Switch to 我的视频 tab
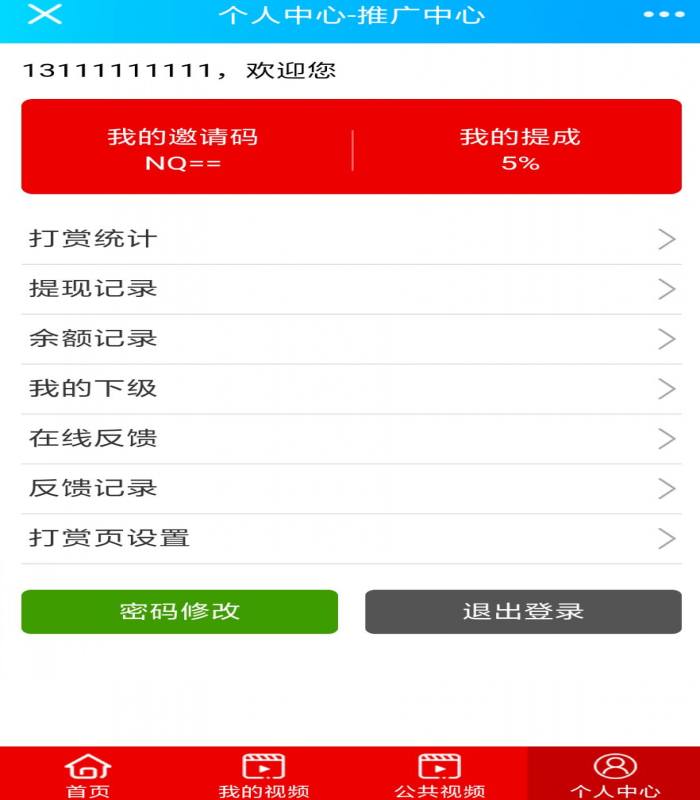The width and height of the screenshot is (700, 800). (263, 775)
